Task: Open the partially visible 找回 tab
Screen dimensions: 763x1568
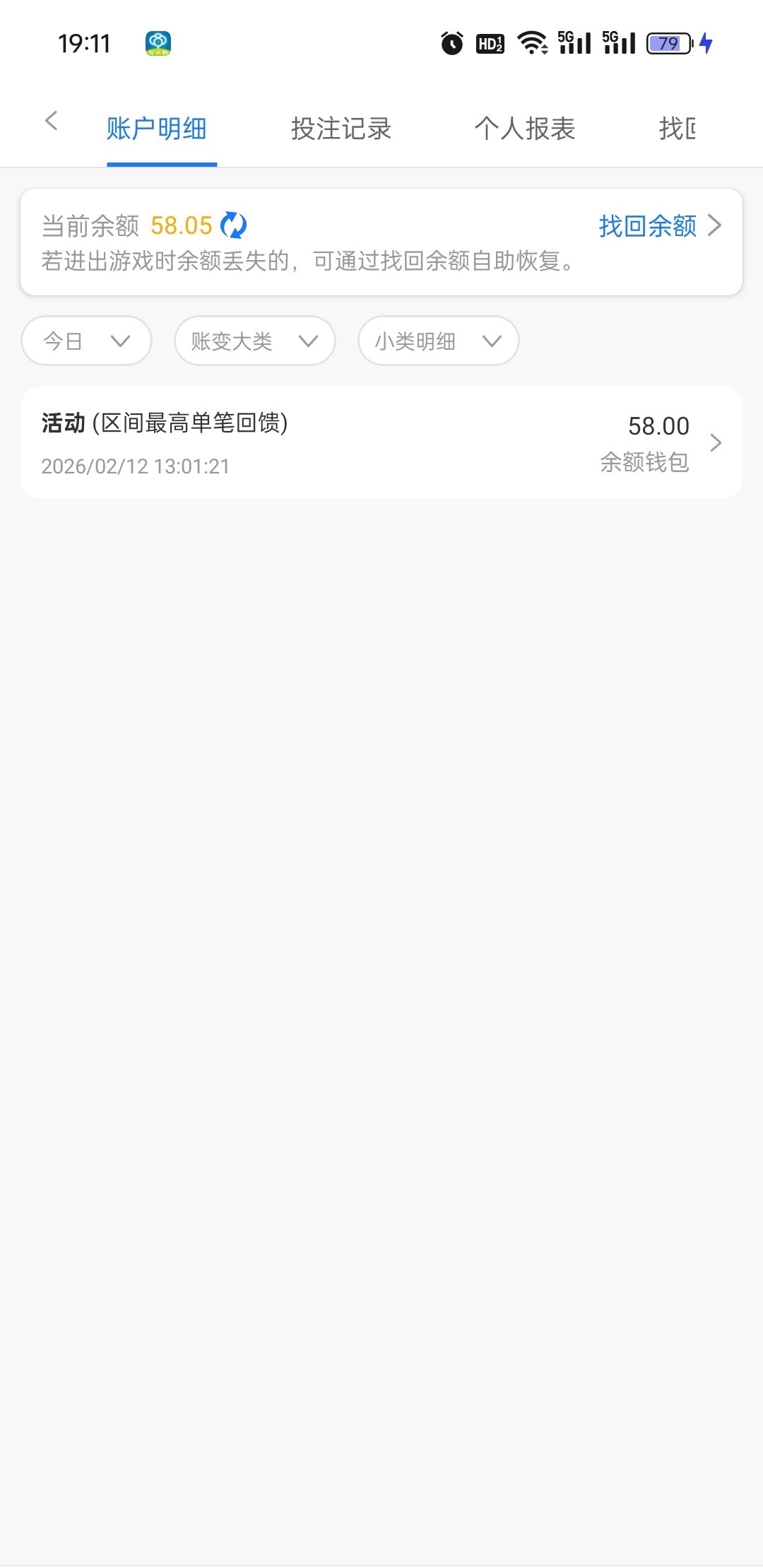Action: click(x=677, y=129)
